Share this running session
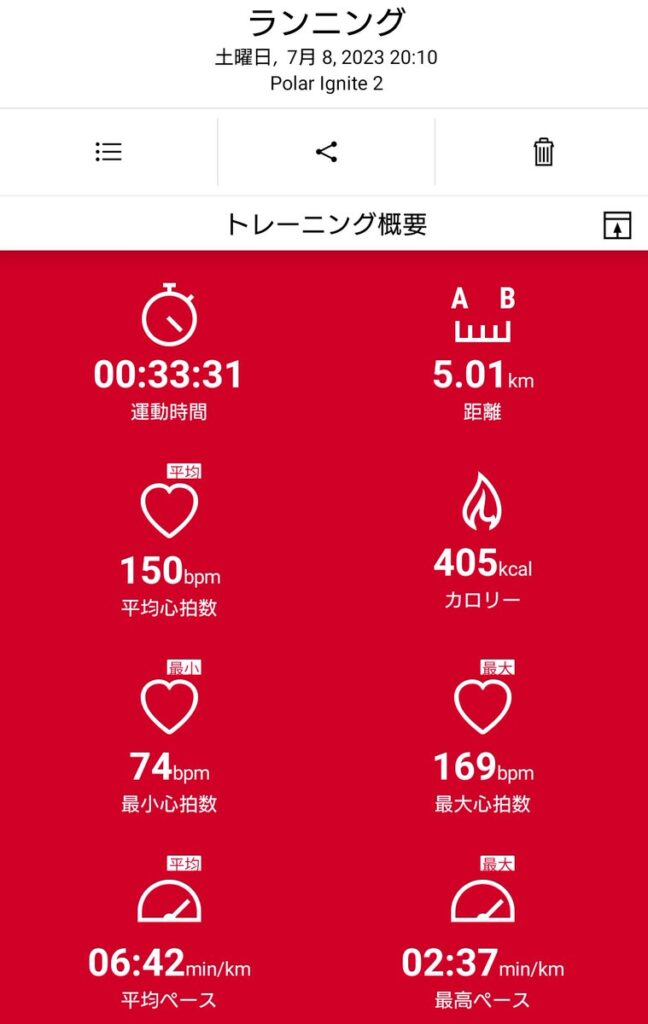Screen dimensions: 648x1024 326,152
